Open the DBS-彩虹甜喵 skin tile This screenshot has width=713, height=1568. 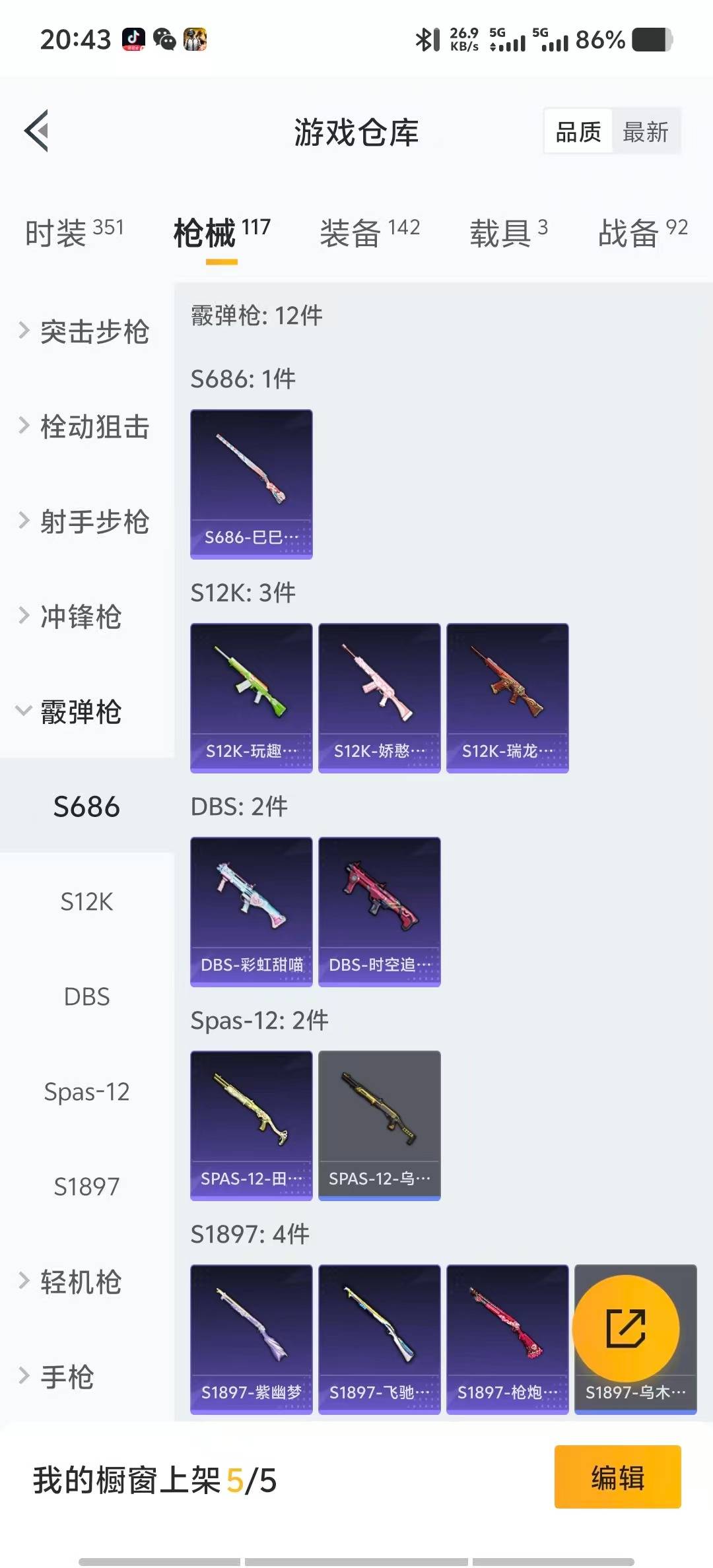click(251, 911)
